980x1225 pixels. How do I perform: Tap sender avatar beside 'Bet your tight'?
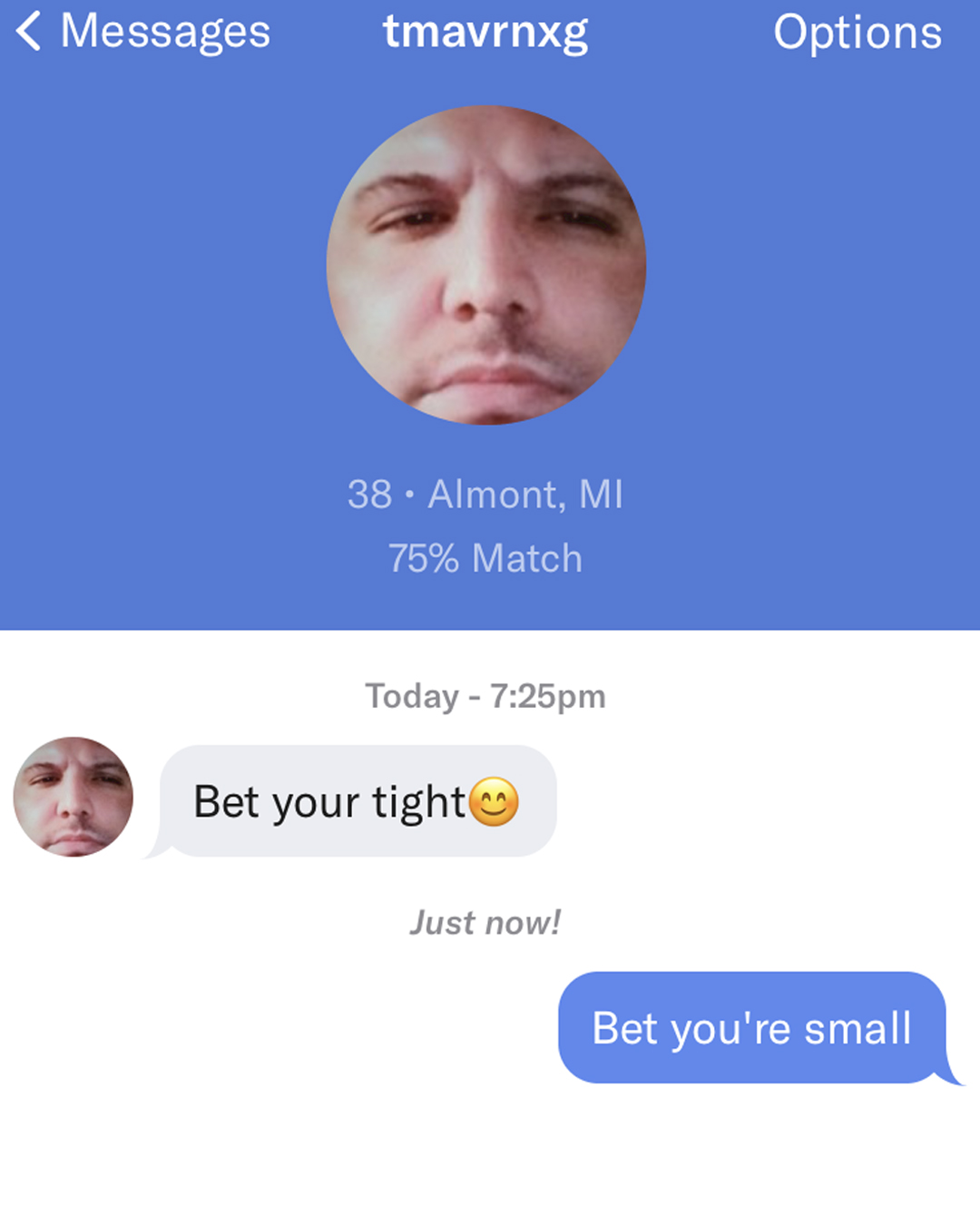[73, 797]
